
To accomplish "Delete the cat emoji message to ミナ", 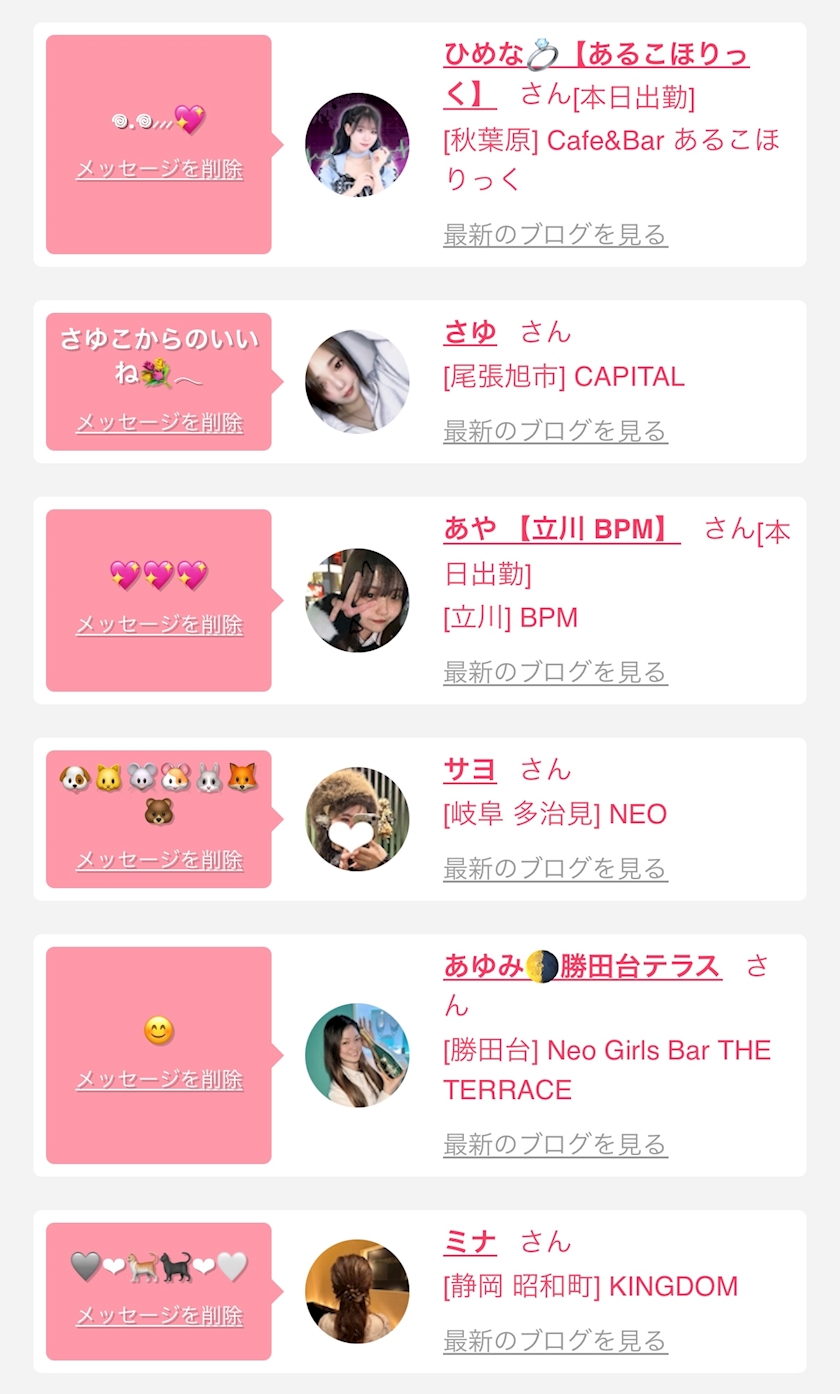I will click(159, 1316).
